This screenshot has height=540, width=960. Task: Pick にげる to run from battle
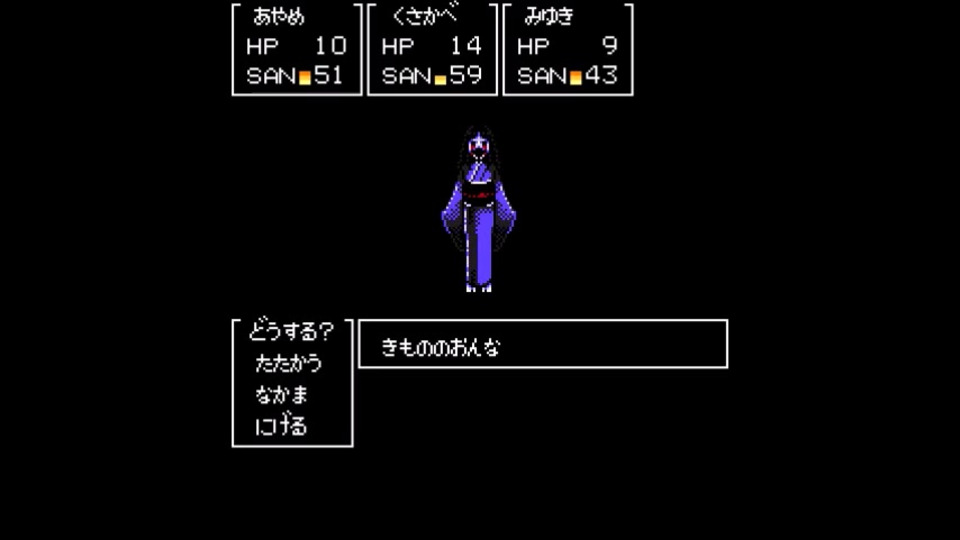(281, 427)
